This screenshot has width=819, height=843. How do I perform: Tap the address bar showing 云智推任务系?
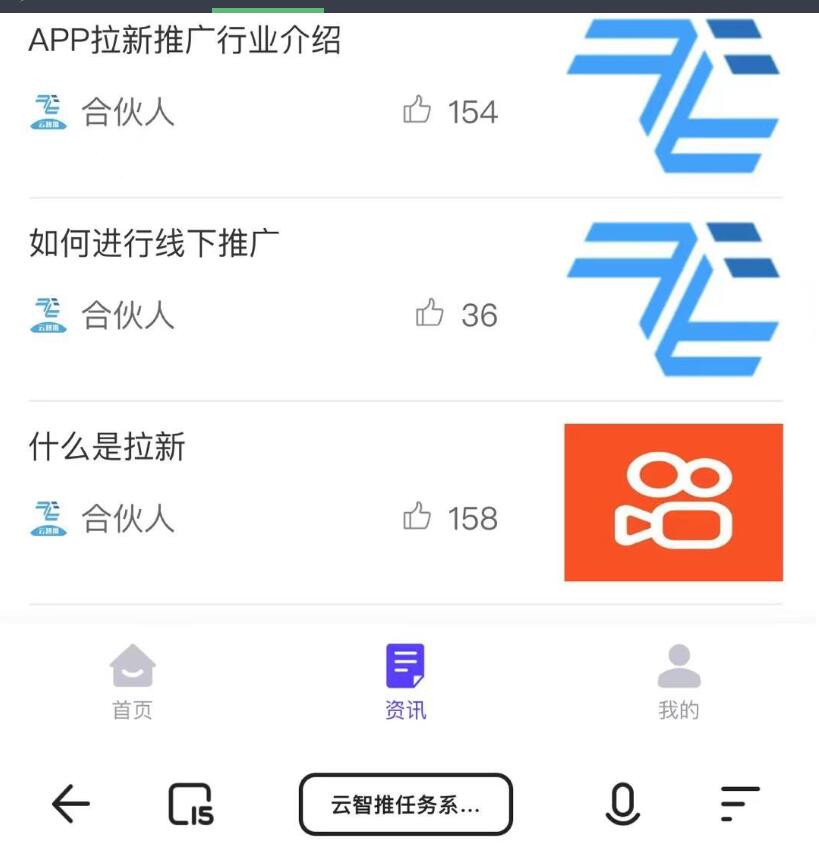tap(405, 802)
